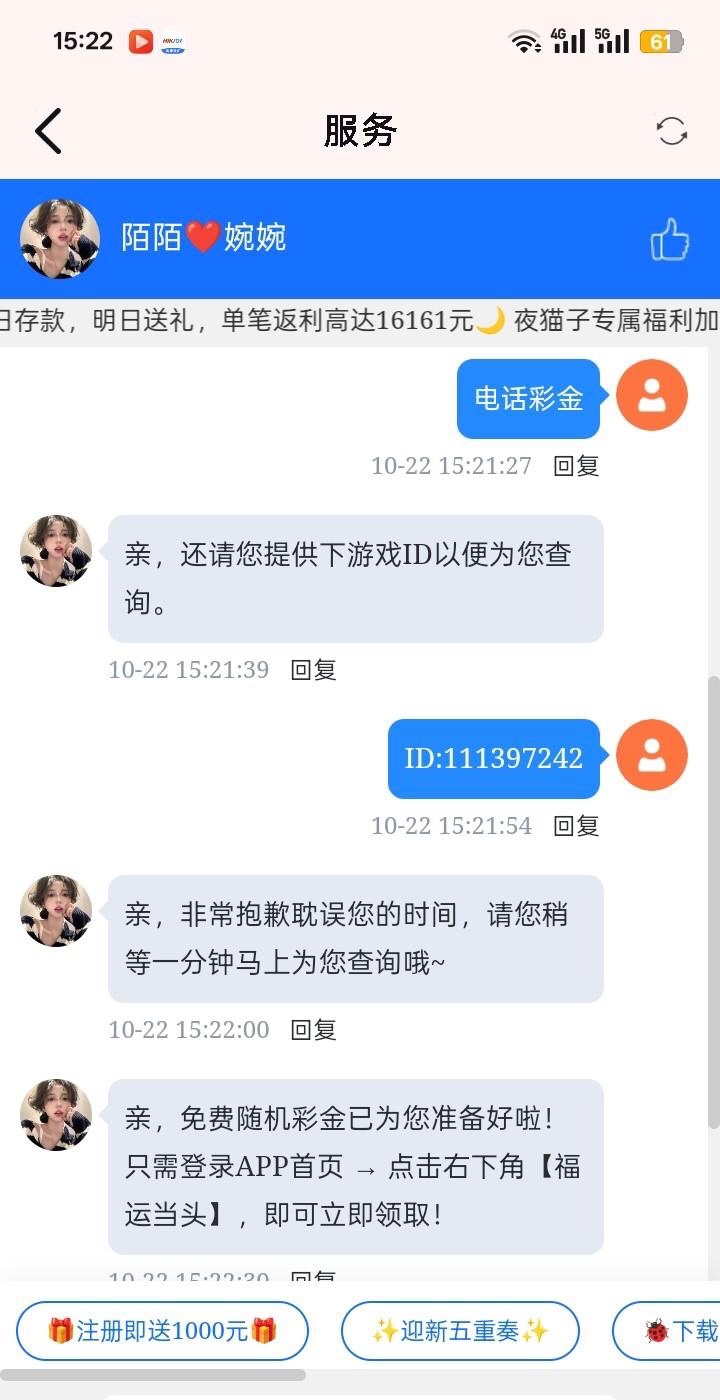The image size is (720, 1400).
Task: Select the 注册即送1000元 quick chip
Action: pos(162,1331)
